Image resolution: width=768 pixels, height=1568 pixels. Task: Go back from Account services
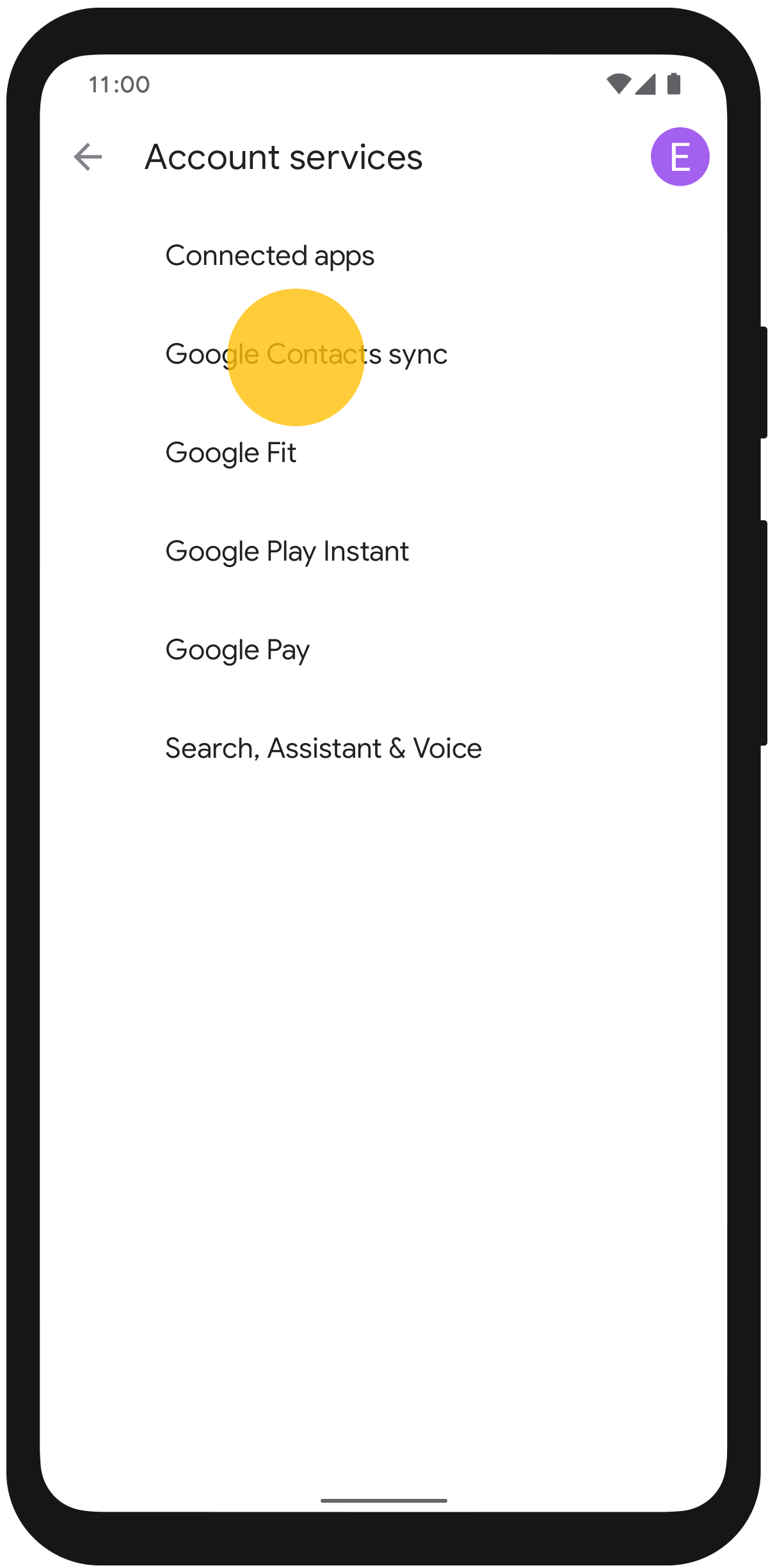[88, 157]
